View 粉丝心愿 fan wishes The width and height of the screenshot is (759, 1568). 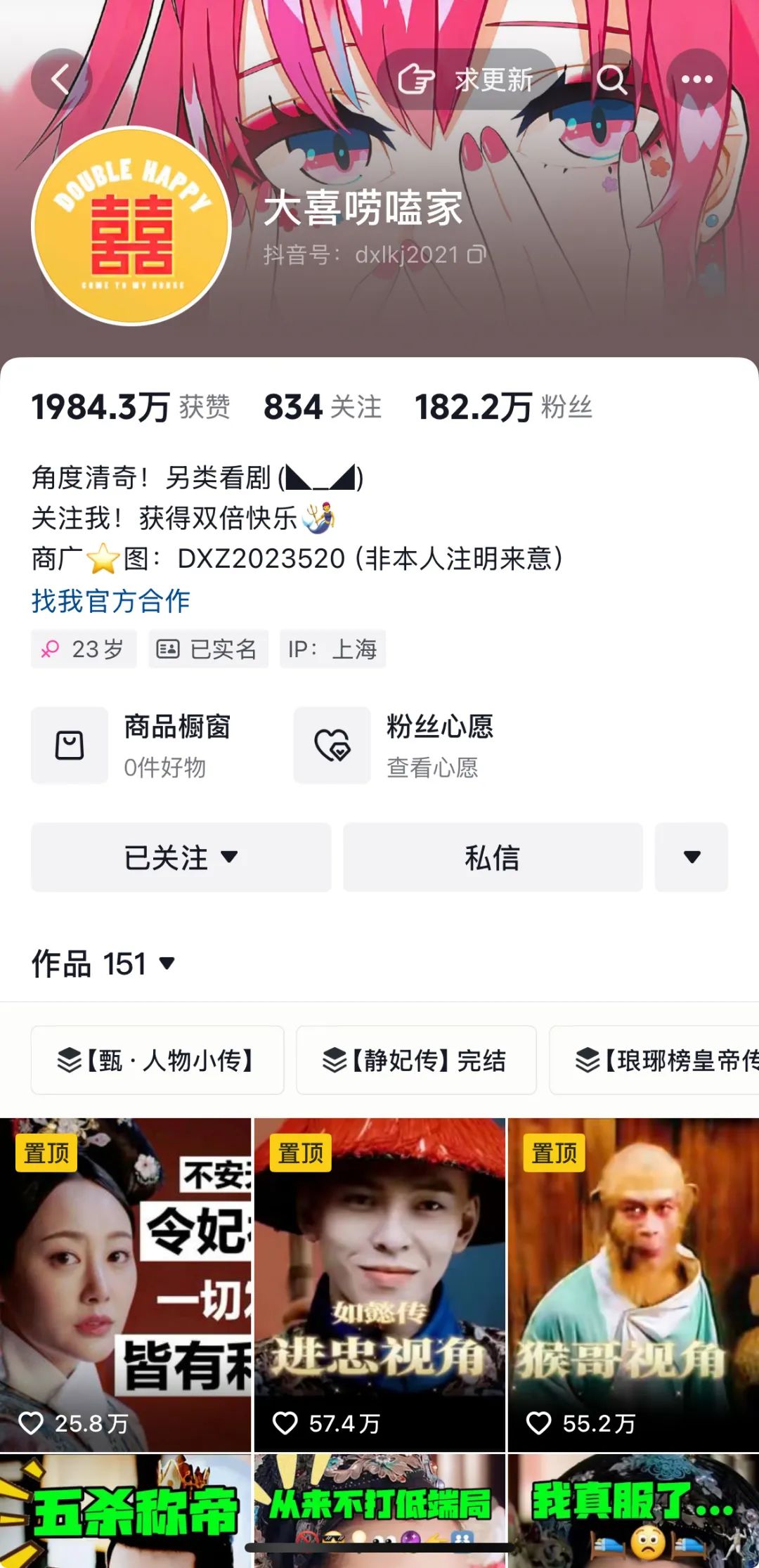coord(397,746)
